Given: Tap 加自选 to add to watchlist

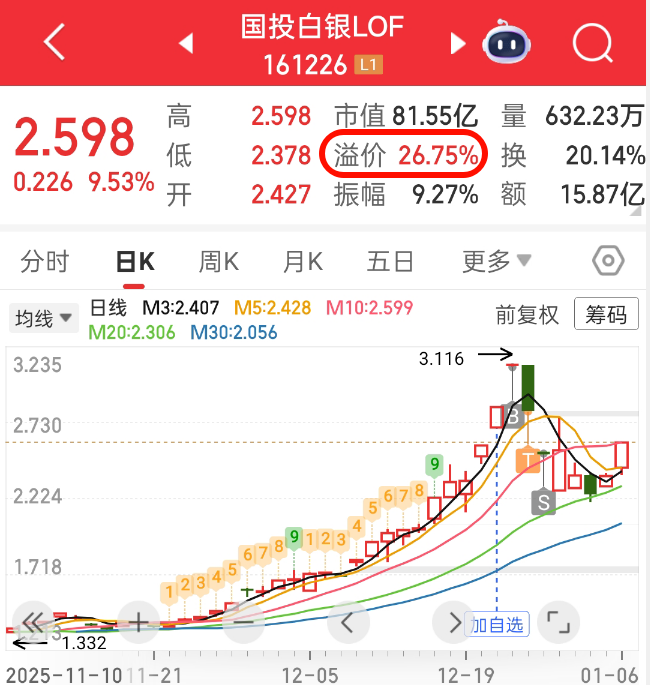Looking at the screenshot, I should (x=497, y=624).
